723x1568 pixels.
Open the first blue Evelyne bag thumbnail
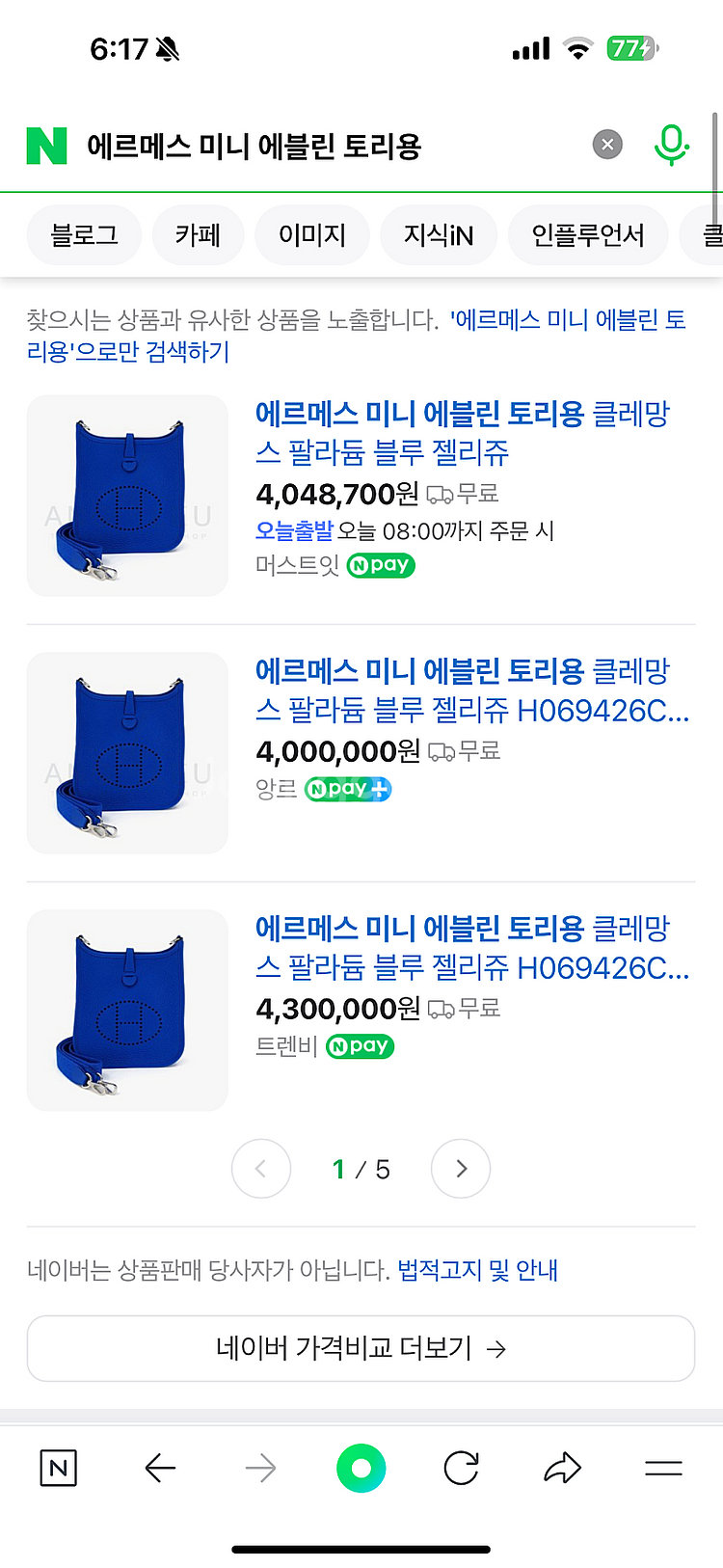pos(126,495)
